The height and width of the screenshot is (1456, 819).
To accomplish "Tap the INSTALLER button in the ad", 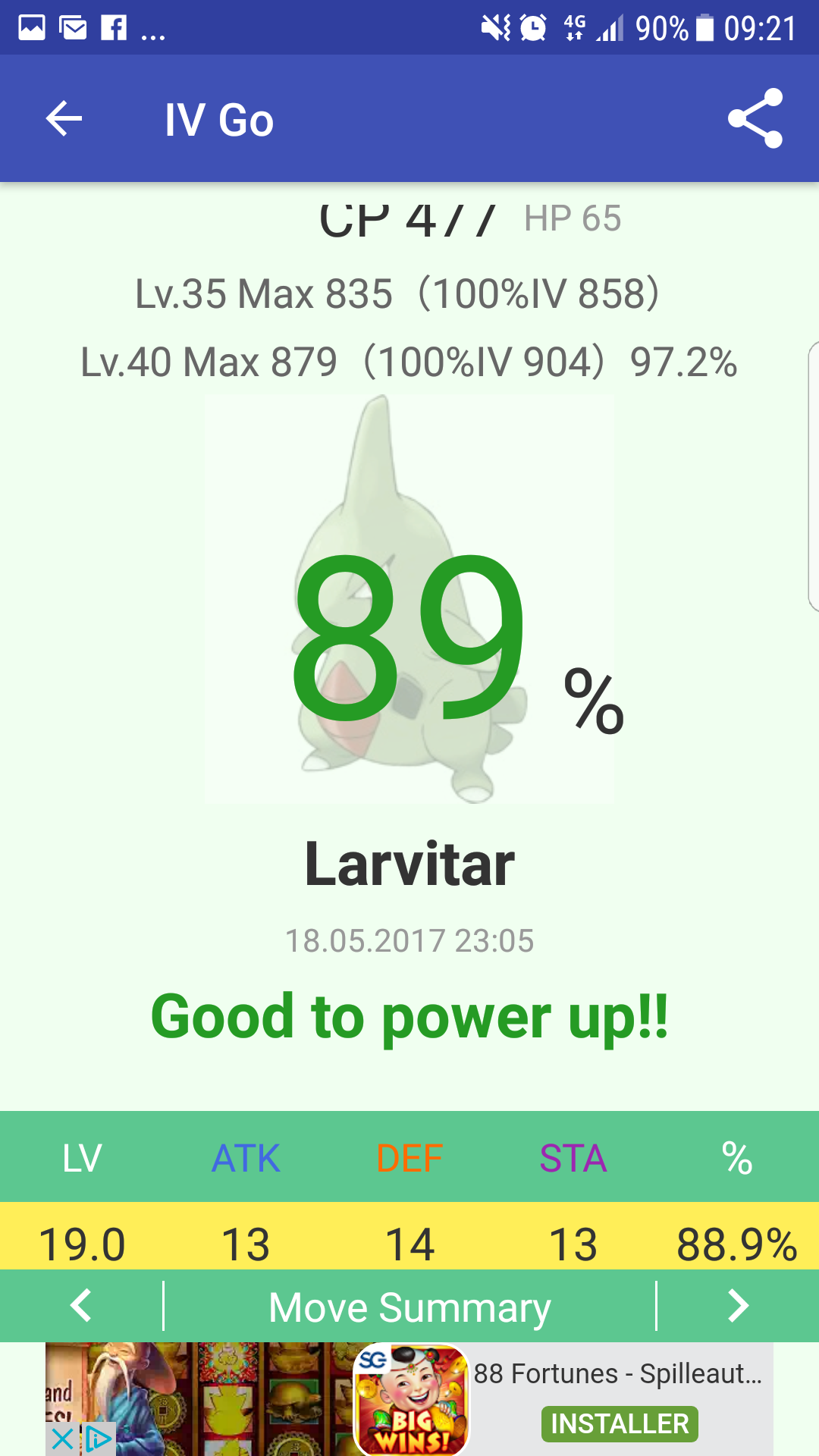I will coord(620,1423).
